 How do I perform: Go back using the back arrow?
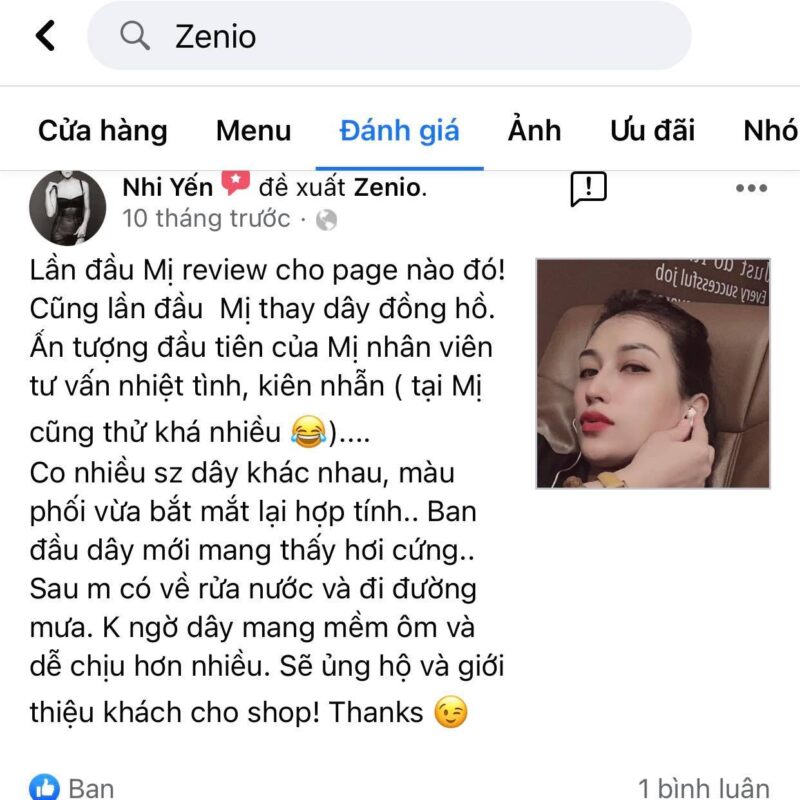click(x=45, y=37)
